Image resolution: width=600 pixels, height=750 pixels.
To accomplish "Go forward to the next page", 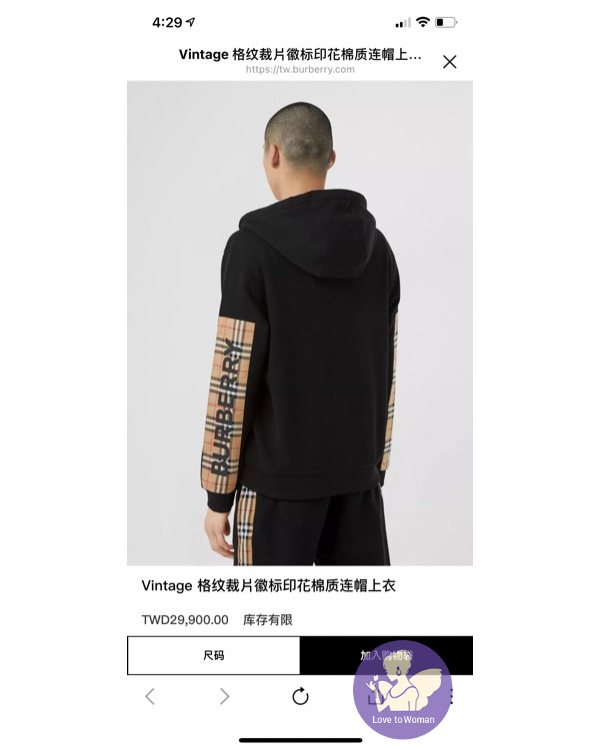I will tap(225, 697).
